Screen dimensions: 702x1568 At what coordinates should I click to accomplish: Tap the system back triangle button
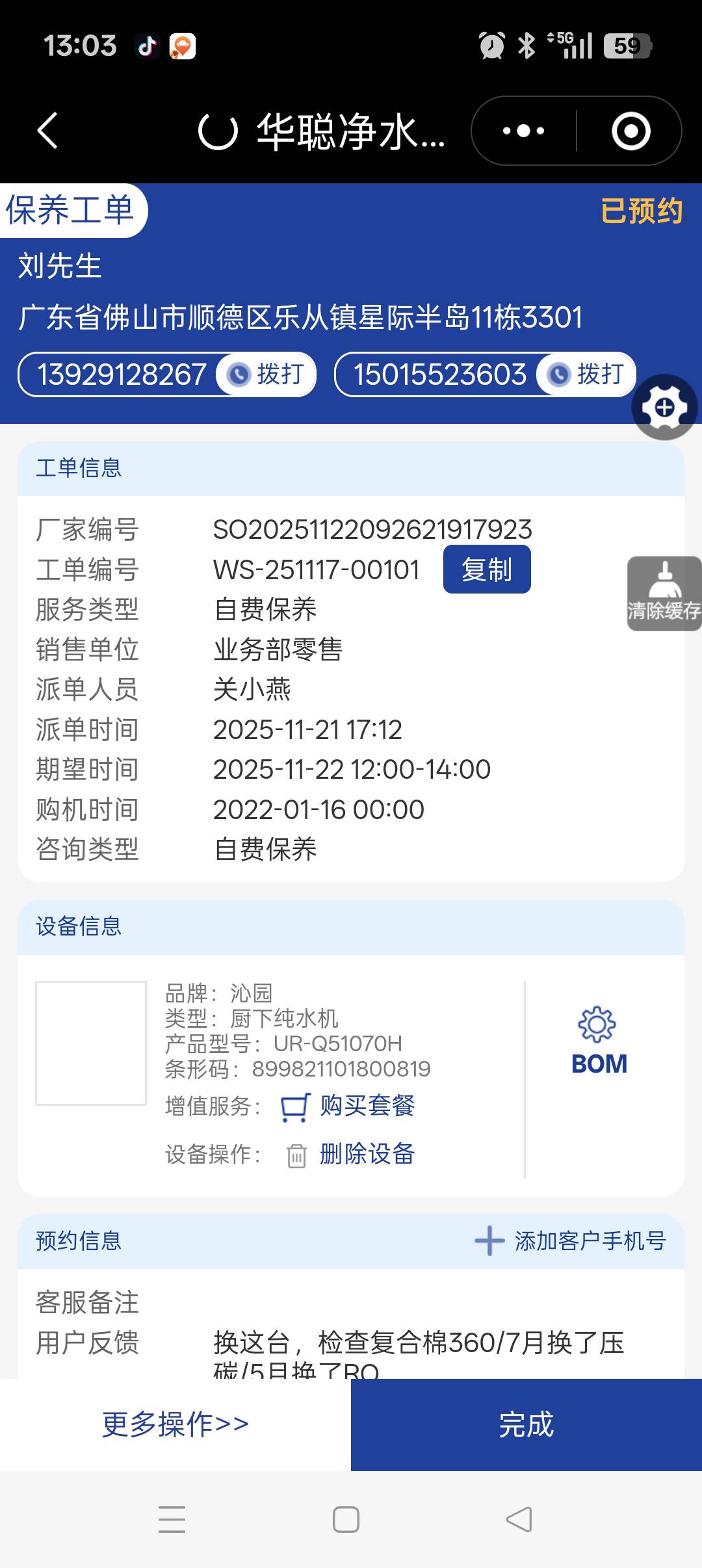pos(519,1519)
